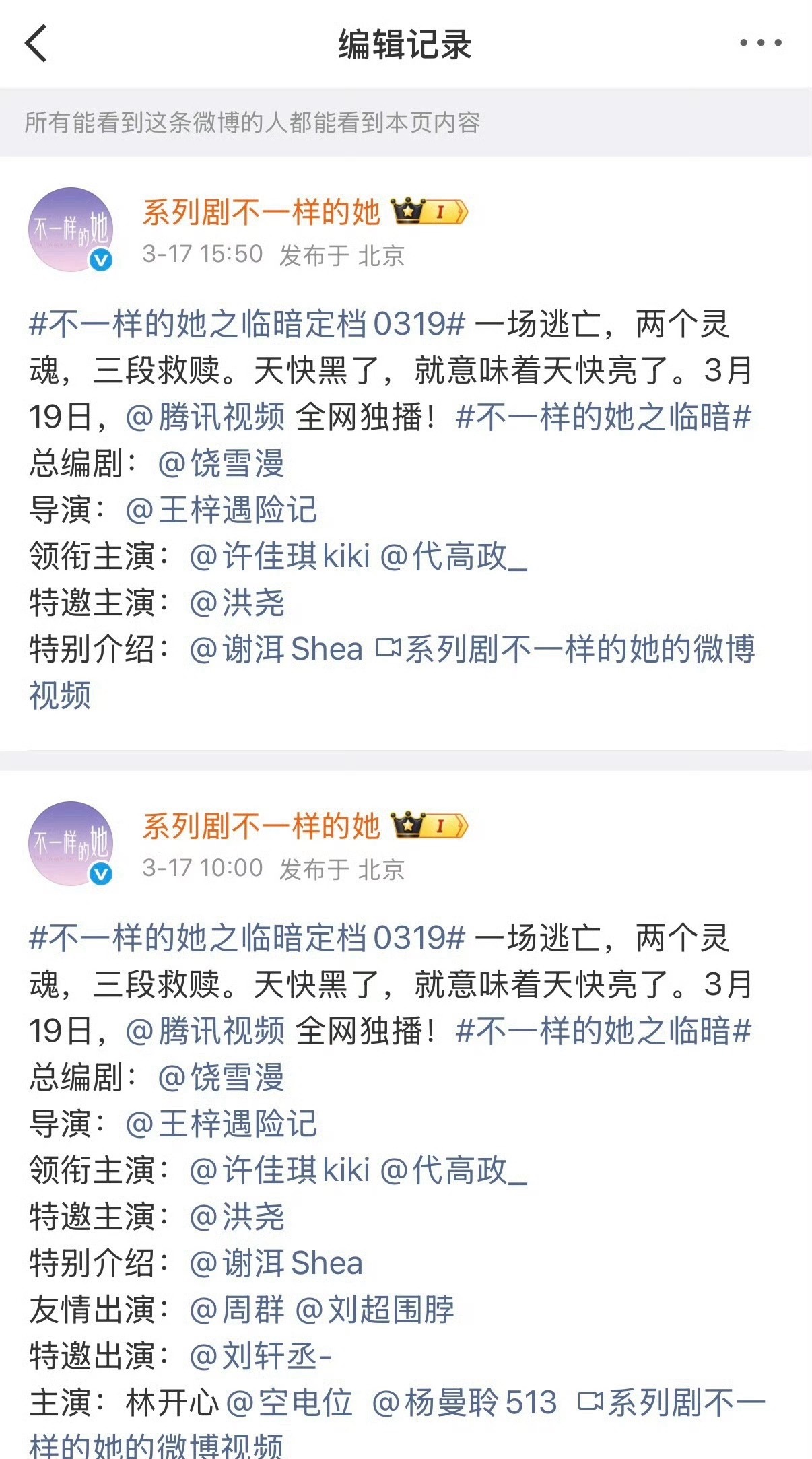
Task: Open the hashtag #不一样的她之临暗定档0319#
Action: pyautogui.click(x=246, y=324)
